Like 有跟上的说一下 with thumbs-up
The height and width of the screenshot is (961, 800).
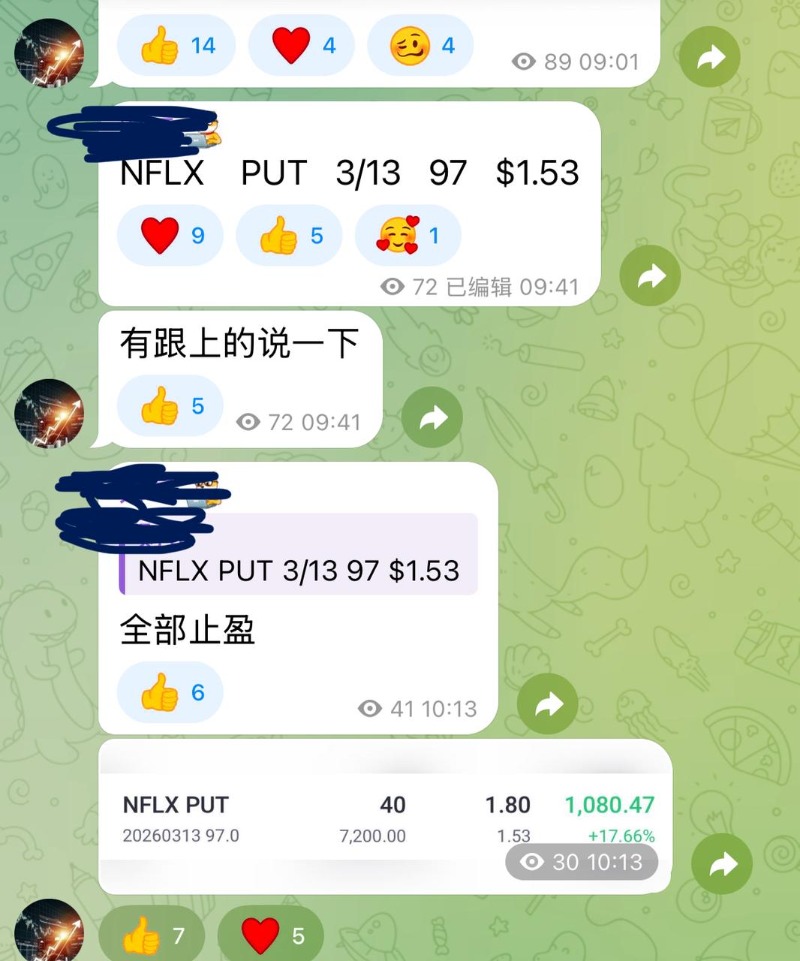(x=170, y=406)
